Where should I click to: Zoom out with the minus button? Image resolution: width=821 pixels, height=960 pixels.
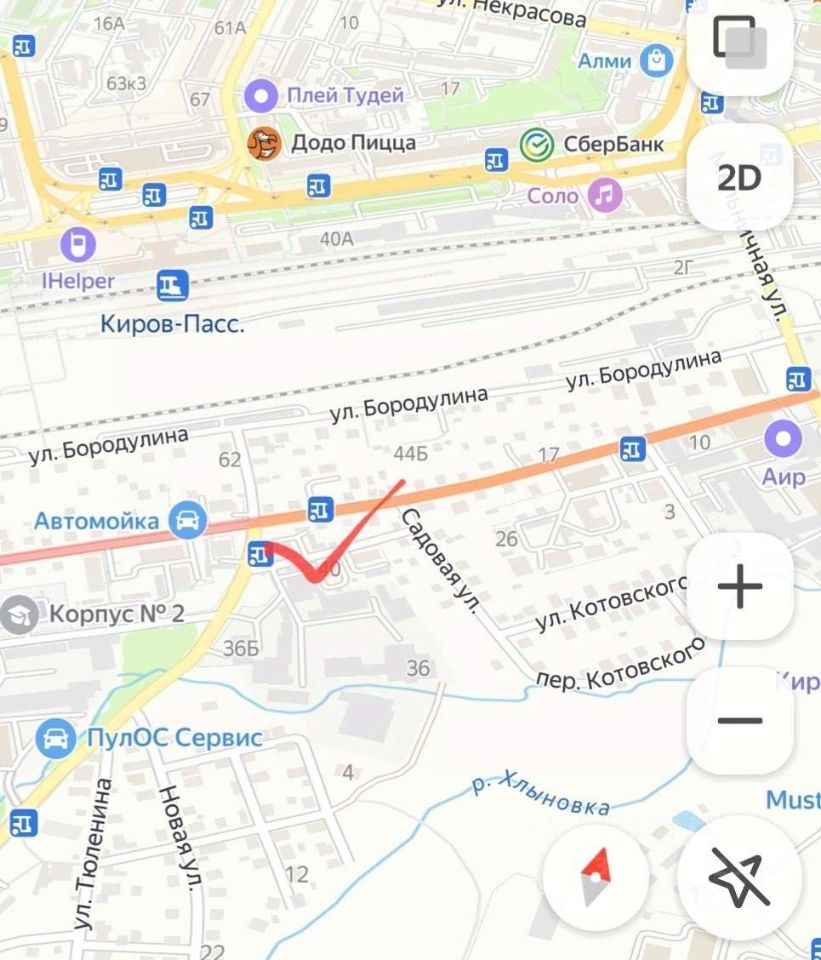tap(739, 721)
